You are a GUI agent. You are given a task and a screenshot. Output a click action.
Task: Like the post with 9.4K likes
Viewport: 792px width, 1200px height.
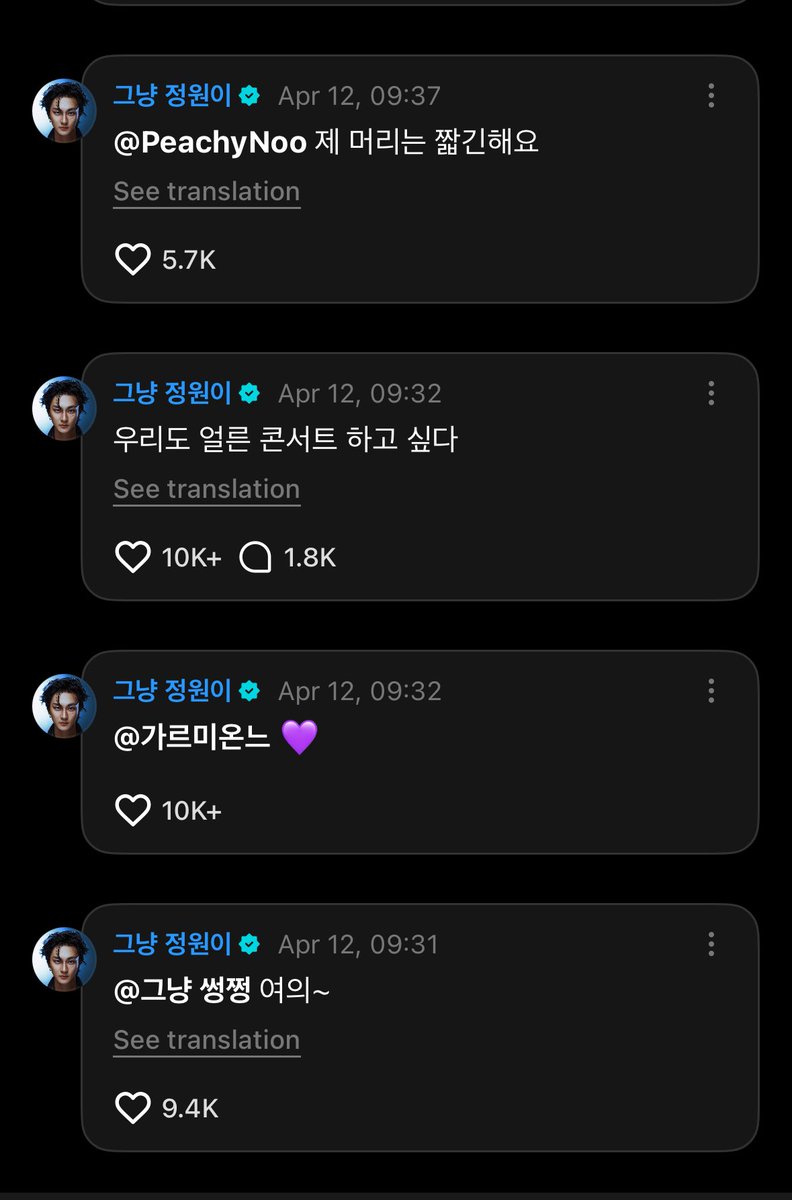tap(133, 1108)
